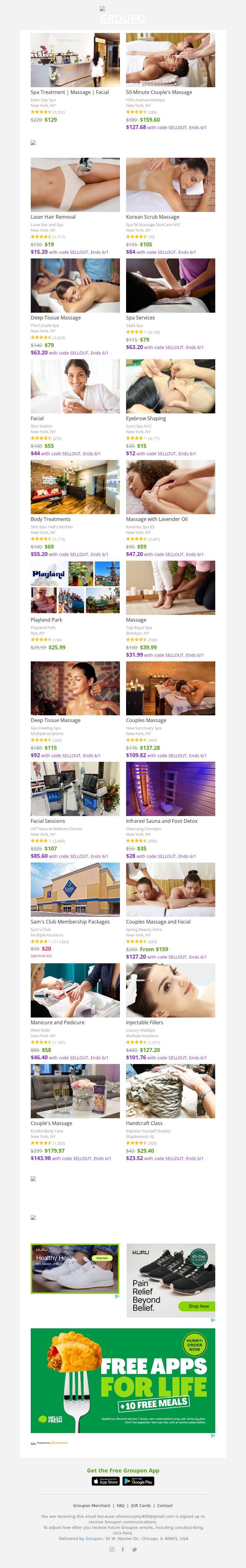Open Groupon's Instagram page
The height and width of the screenshot is (1568, 246).
111,1550
